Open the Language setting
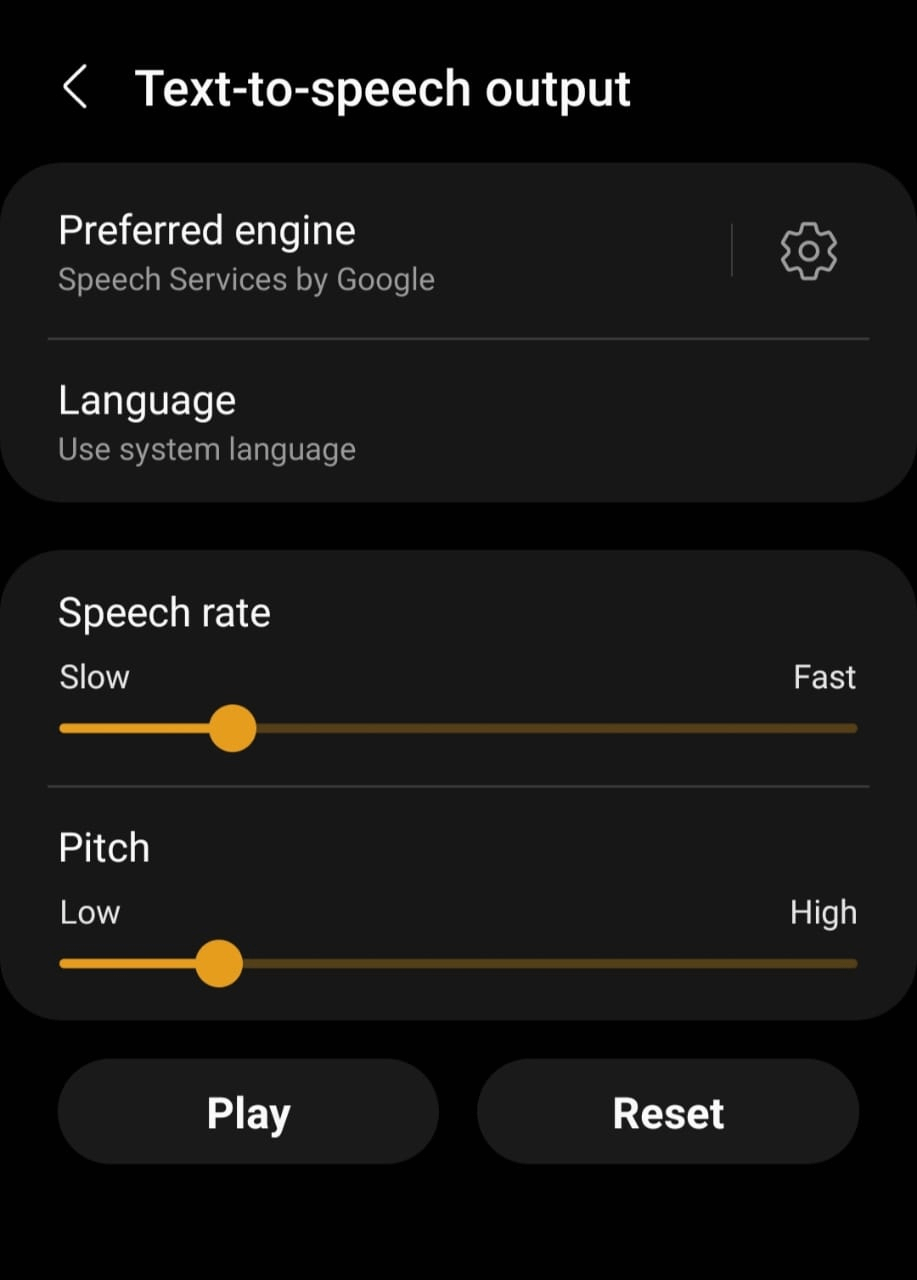The image size is (917, 1280). 147,399
